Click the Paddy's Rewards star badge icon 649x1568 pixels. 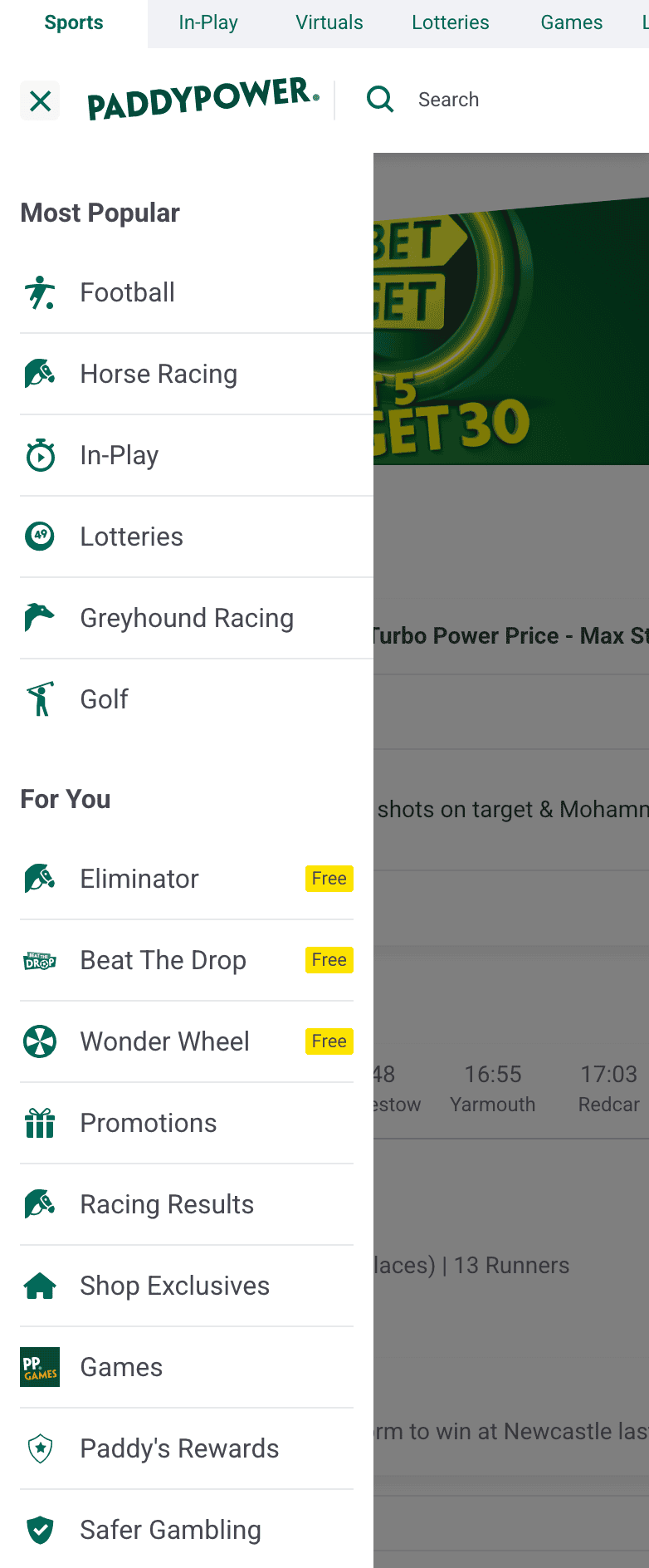coord(40,1448)
